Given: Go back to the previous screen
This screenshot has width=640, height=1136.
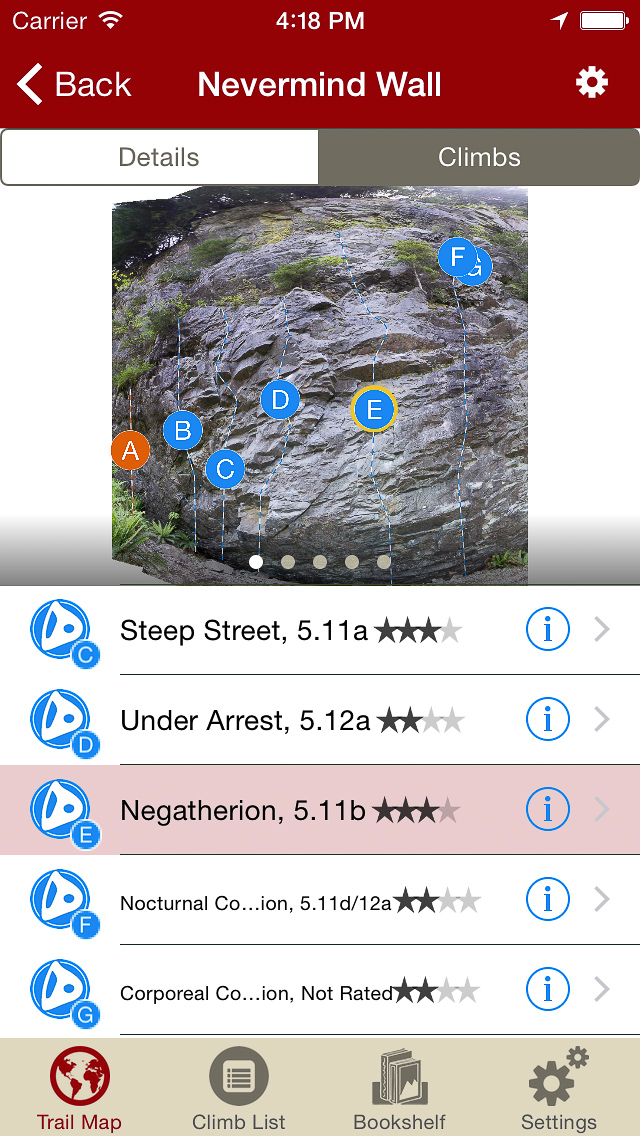Looking at the screenshot, I should click(75, 85).
